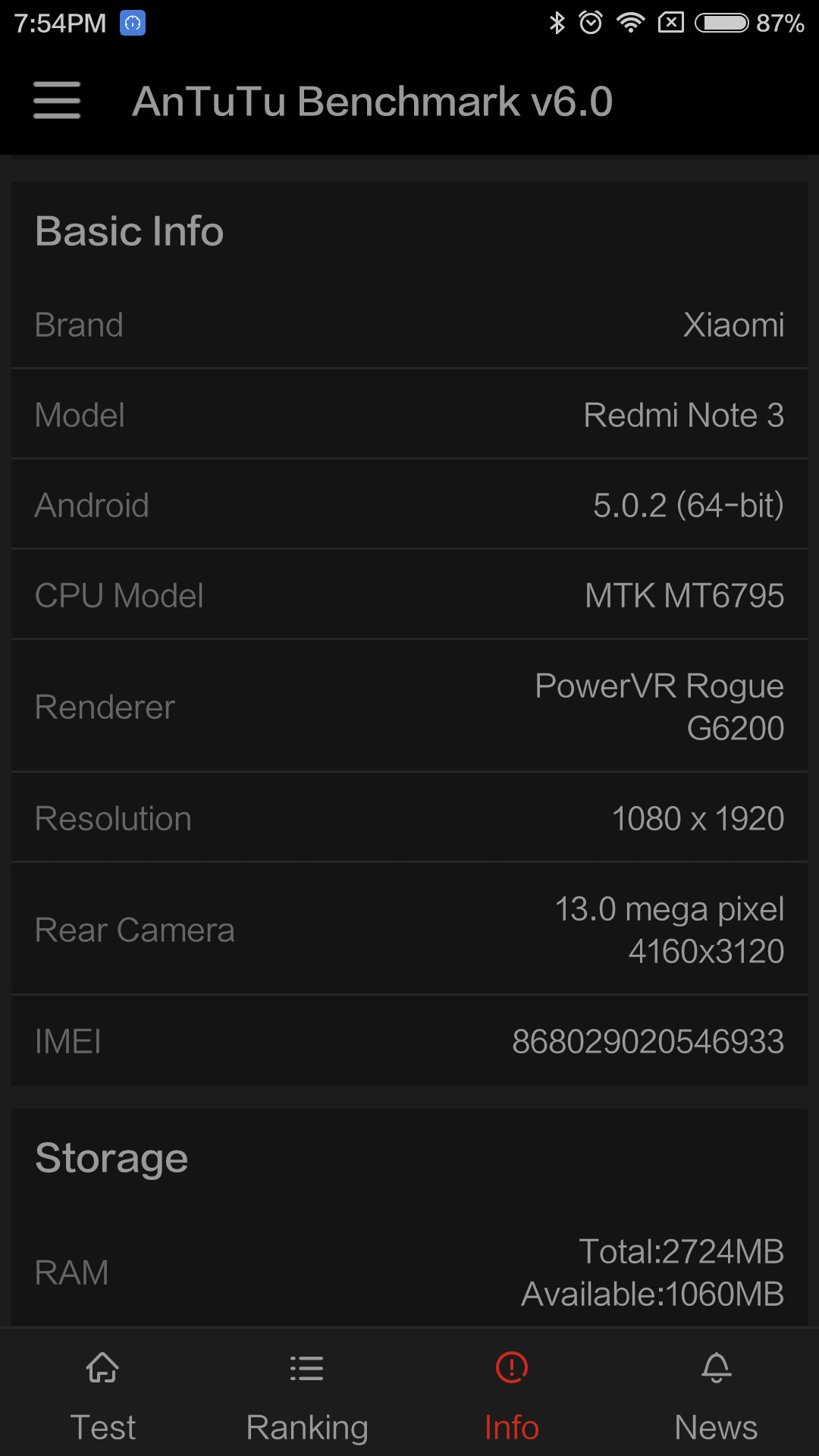Switch to the Test tab
The width and height of the screenshot is (819, 1456).
[x=102, y=1395]
